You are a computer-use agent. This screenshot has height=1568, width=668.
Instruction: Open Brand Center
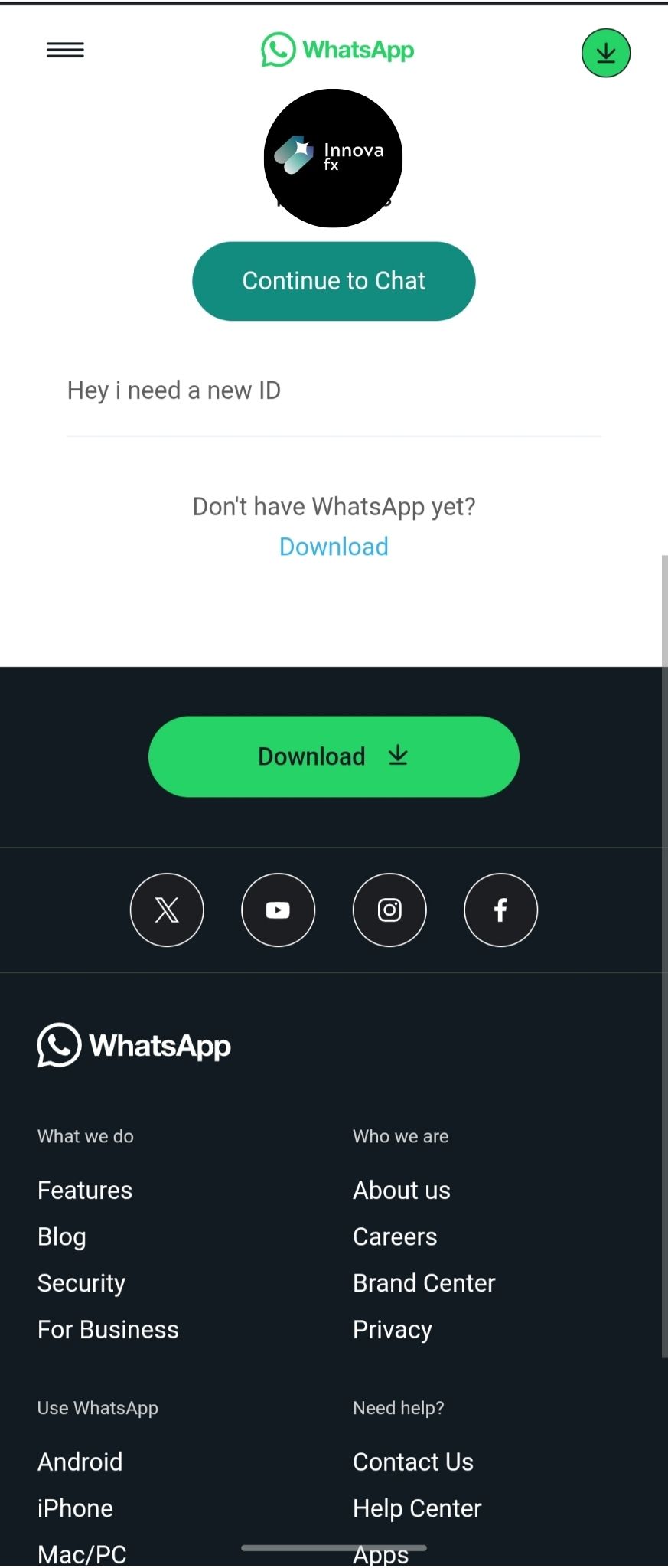(424, 1283)
